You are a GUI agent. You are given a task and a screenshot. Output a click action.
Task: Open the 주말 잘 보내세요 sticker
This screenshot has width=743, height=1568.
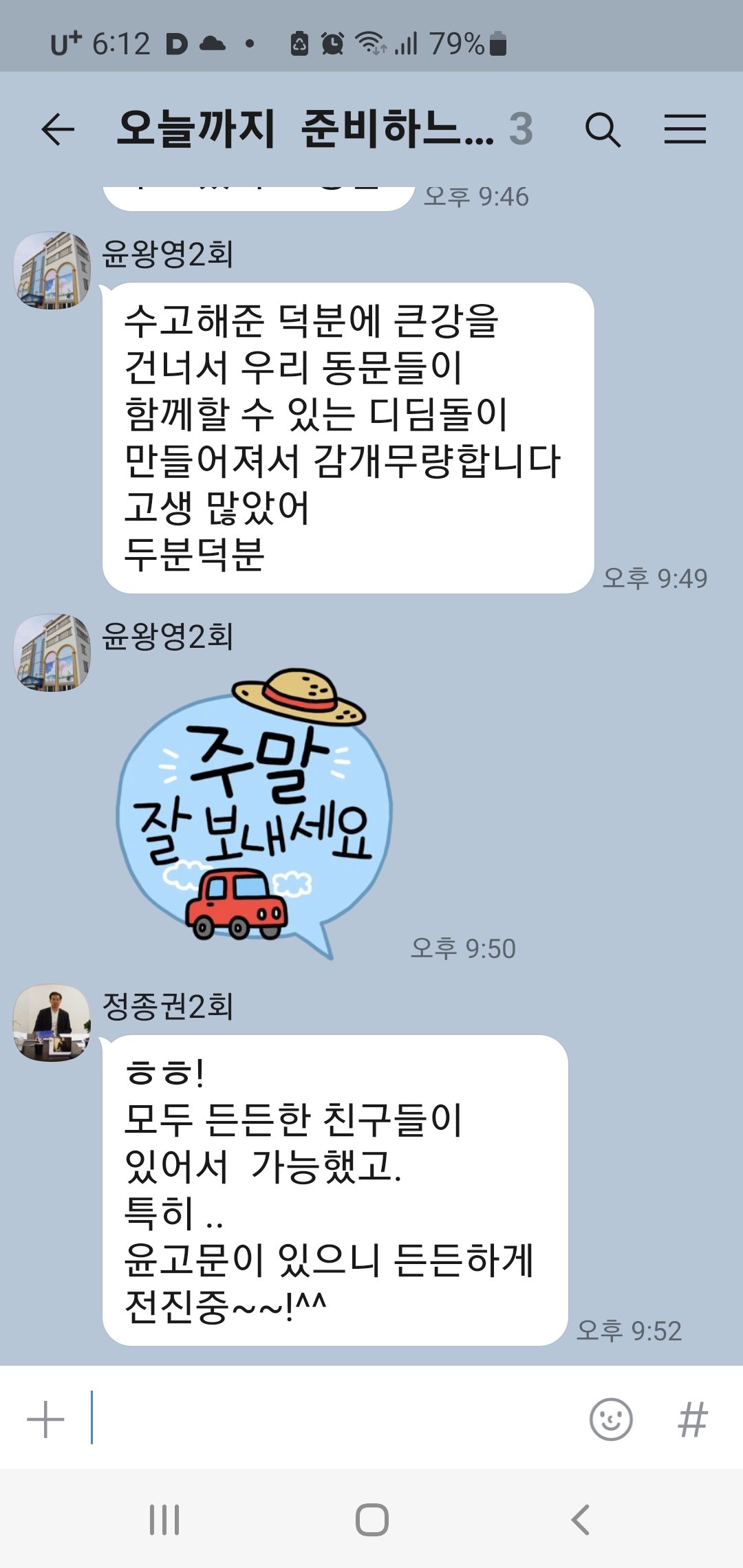[x=255, y=812]
